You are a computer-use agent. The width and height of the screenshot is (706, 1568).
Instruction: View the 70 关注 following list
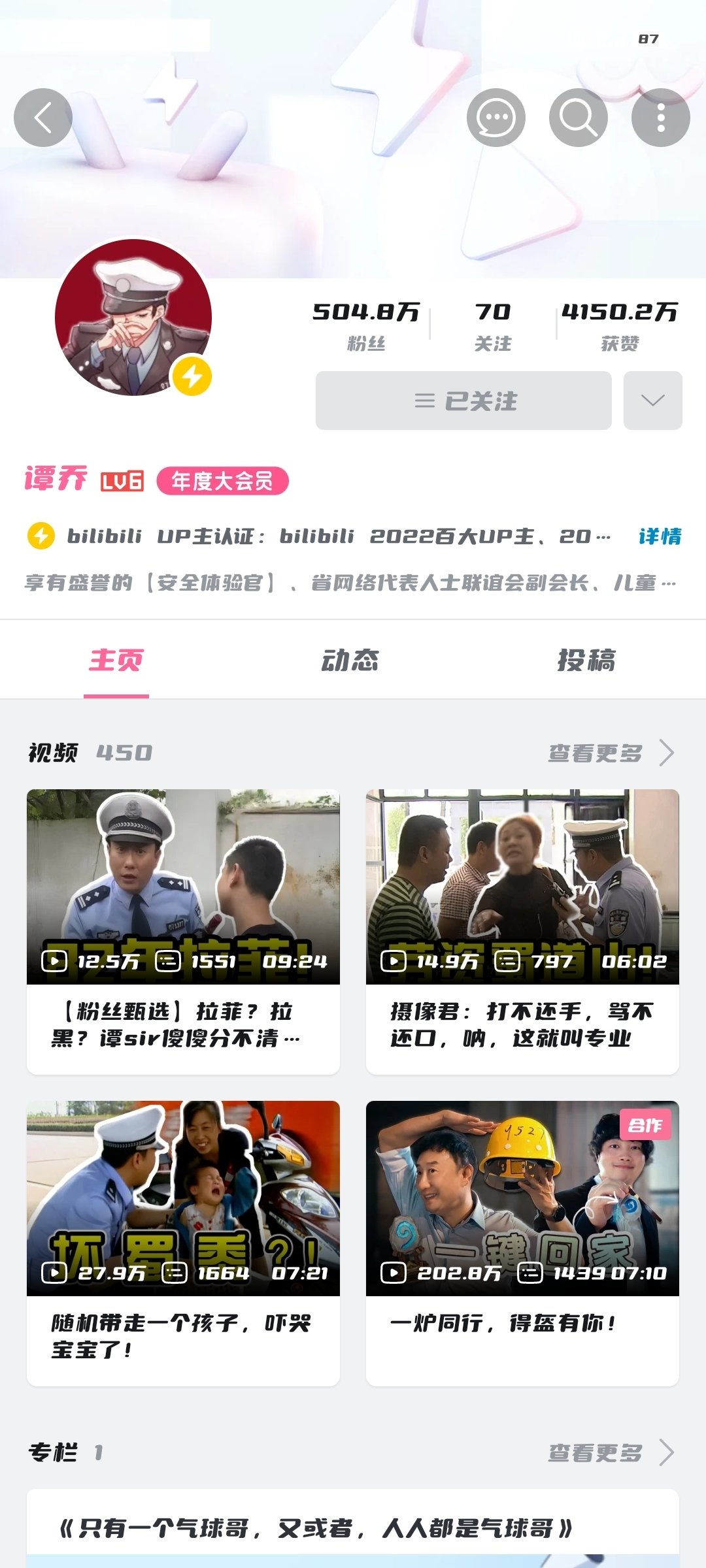click(x=493, y=325)
